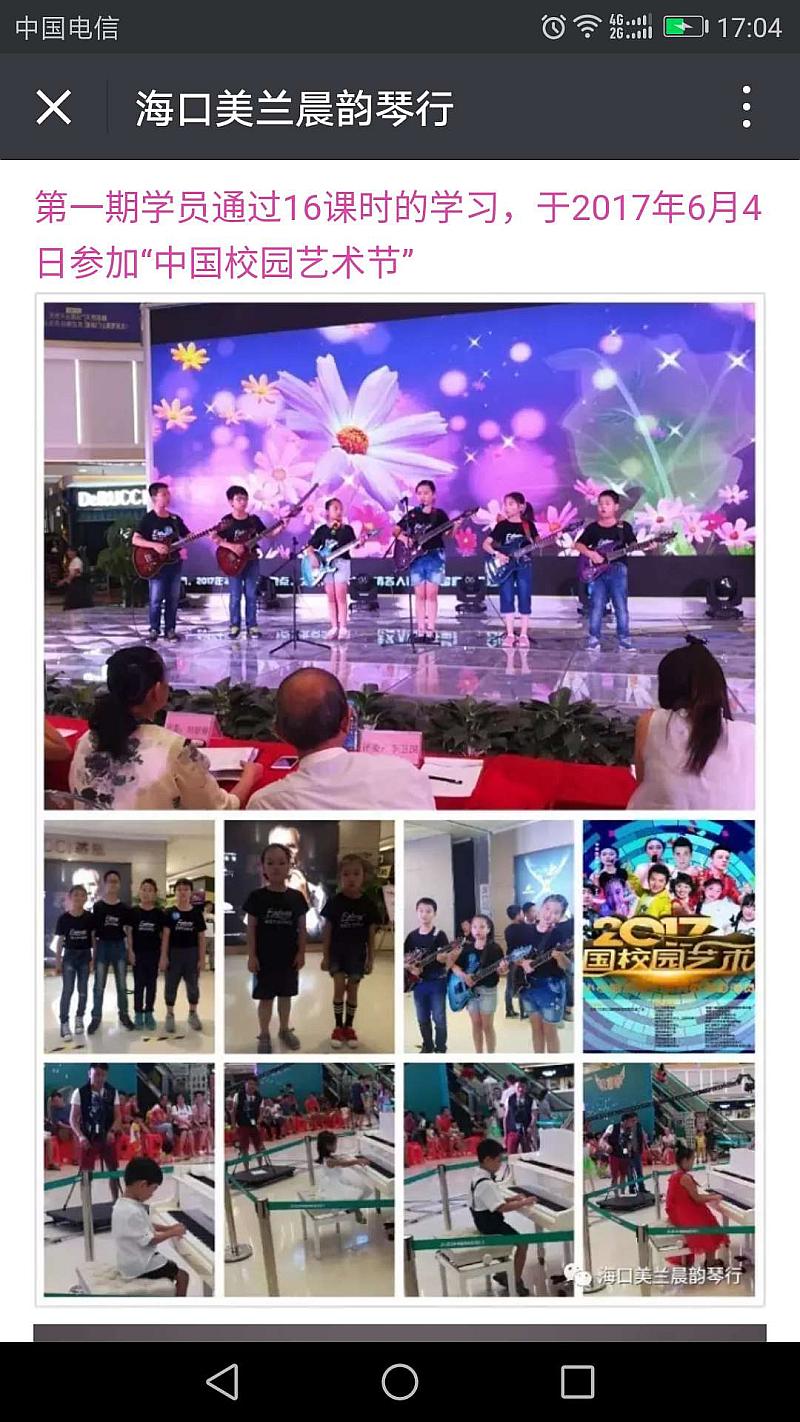The image size is (800, 1422).
Task: Open the student performance photo collage
Action: coord(400,800)
